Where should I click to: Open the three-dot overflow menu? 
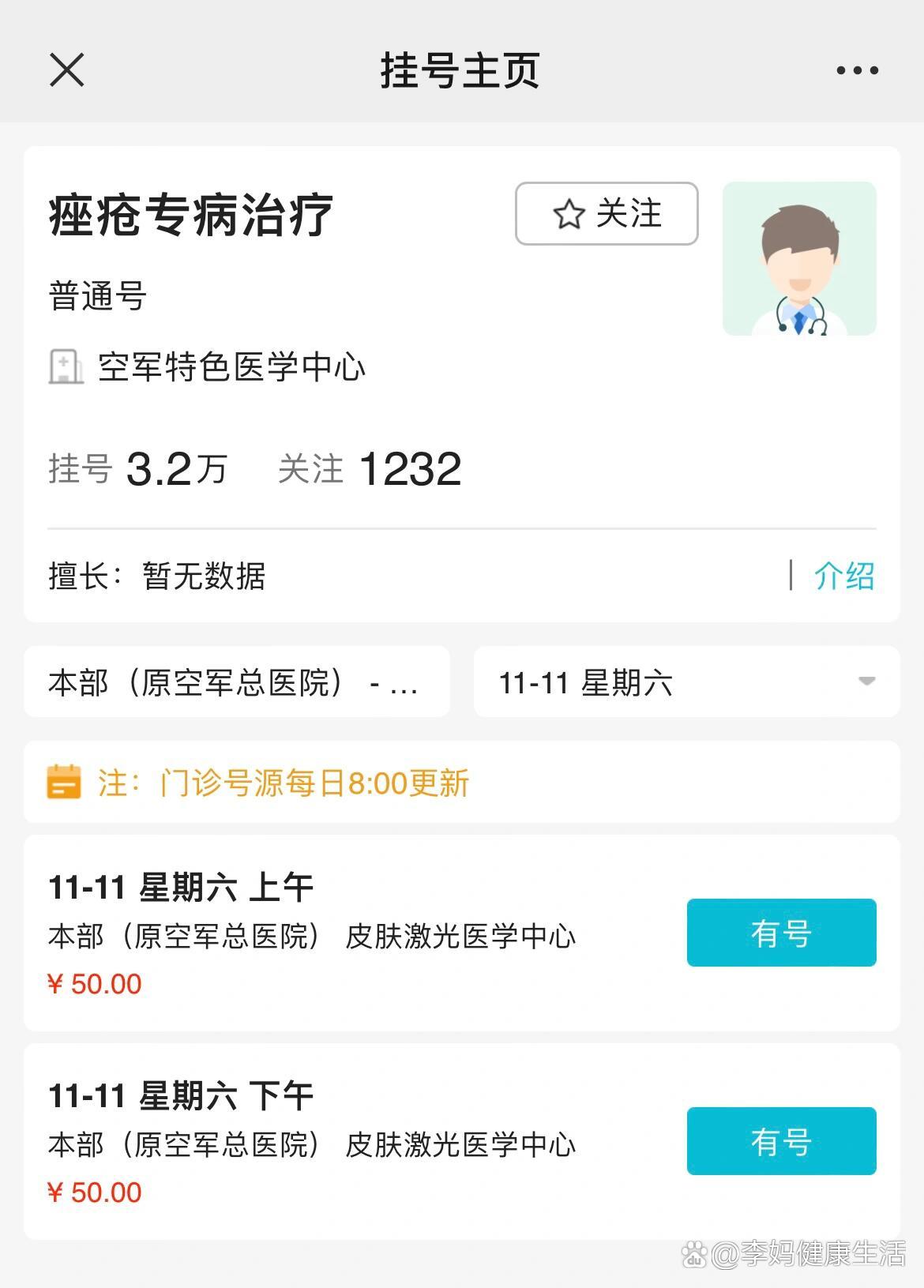[x=857, y=70]
